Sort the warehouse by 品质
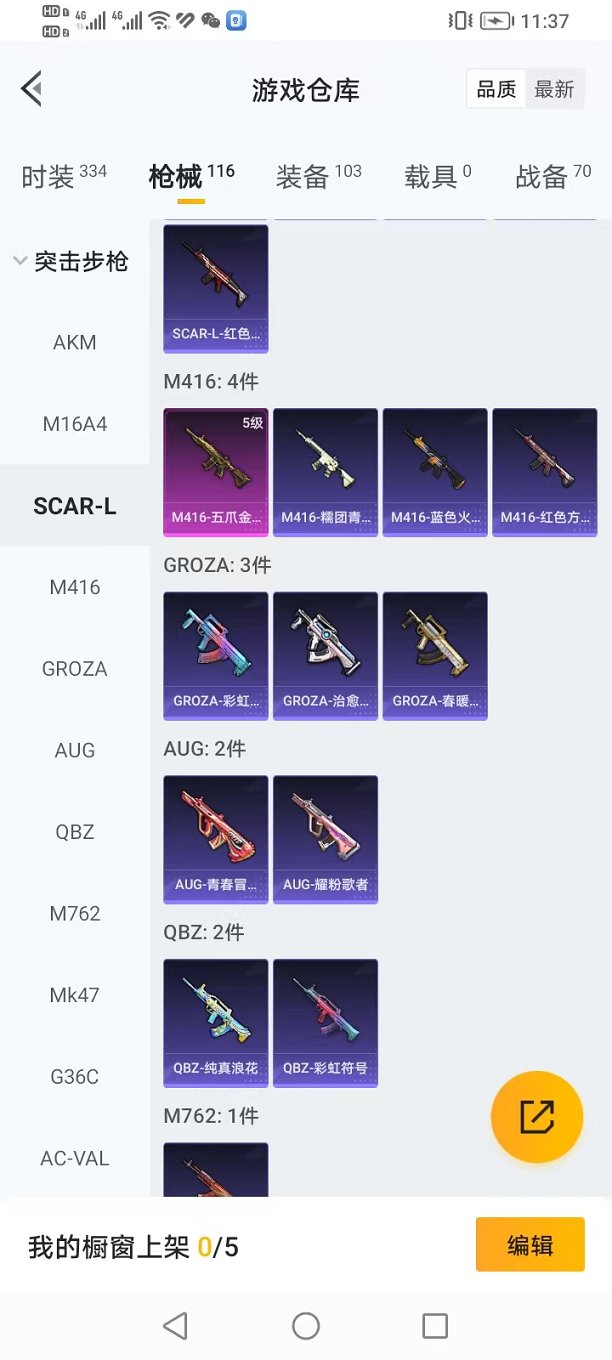The image size is (612, 1360). click(495, 90)
